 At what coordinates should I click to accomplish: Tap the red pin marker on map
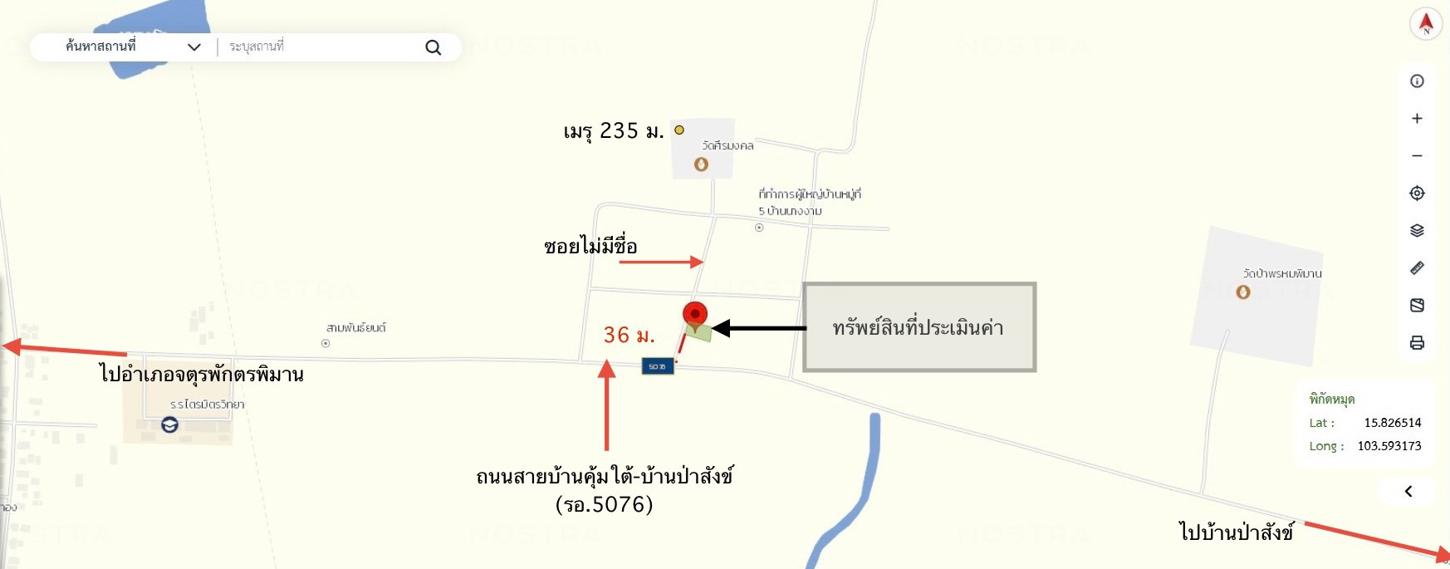pyautogui.click(x=695, y=315)
